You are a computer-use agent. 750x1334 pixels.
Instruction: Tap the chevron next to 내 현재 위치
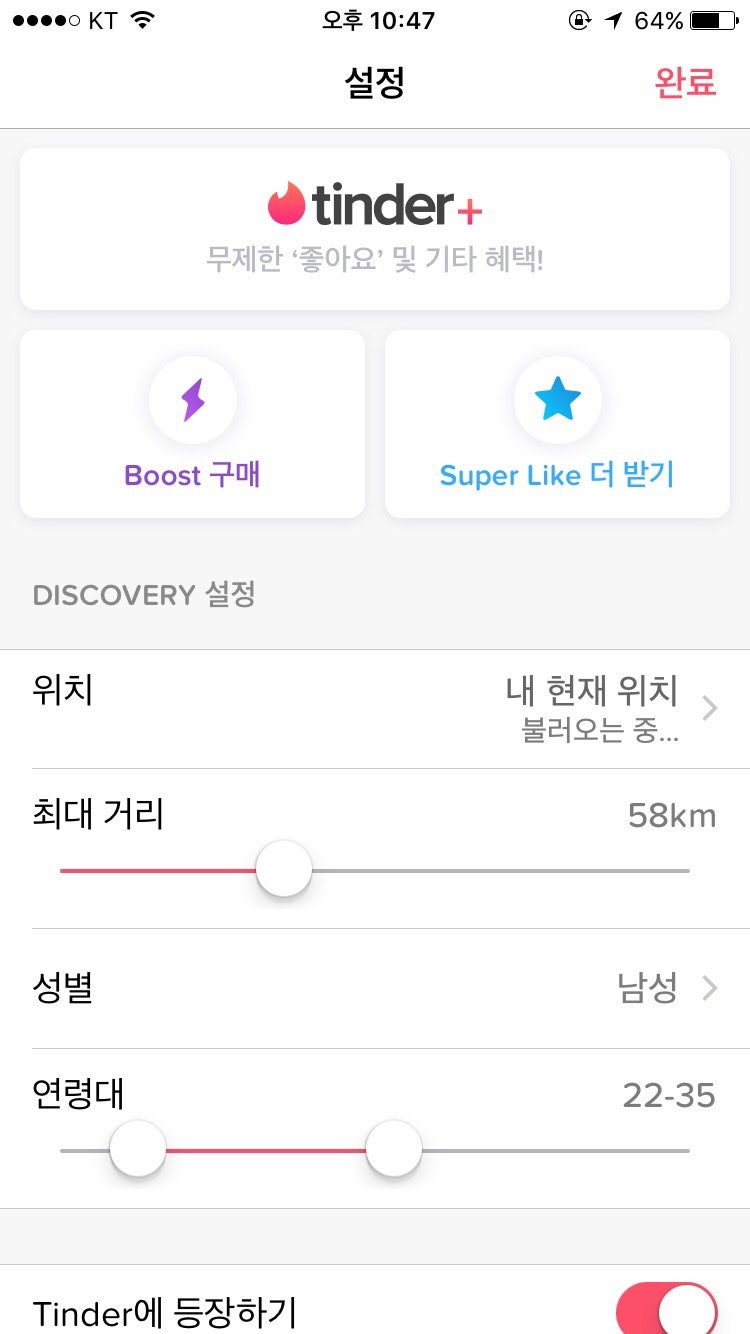tap(709, 707)
